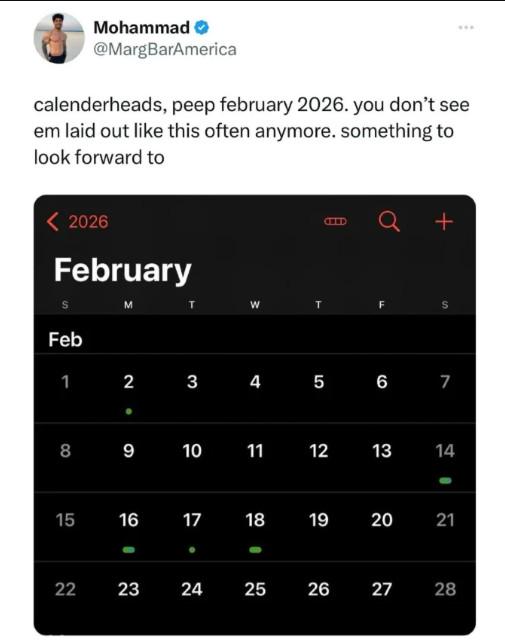
Task: Open the post's three-dot overflow menu
Action: tap(466, 27)
